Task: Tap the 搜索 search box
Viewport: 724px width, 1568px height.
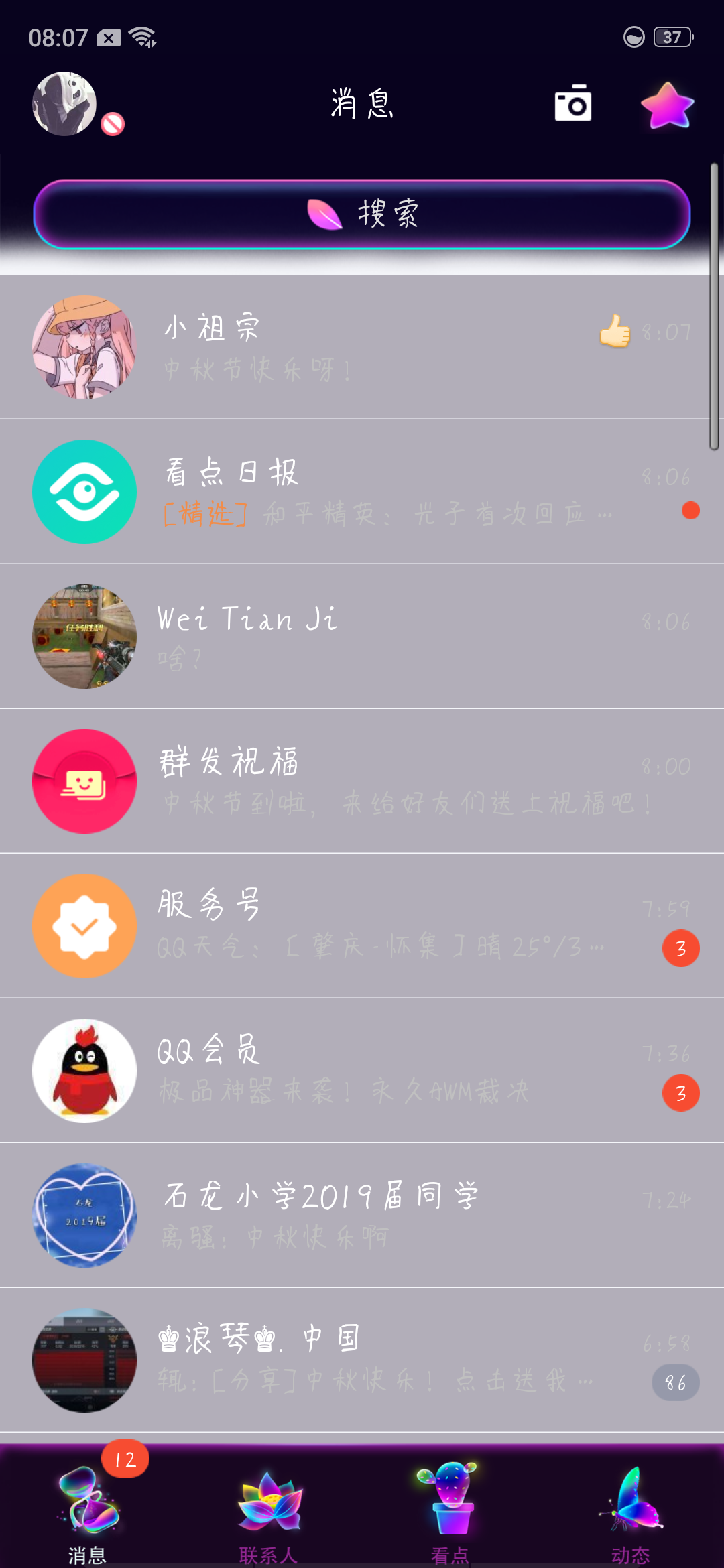Action: (x=362, y=214)
